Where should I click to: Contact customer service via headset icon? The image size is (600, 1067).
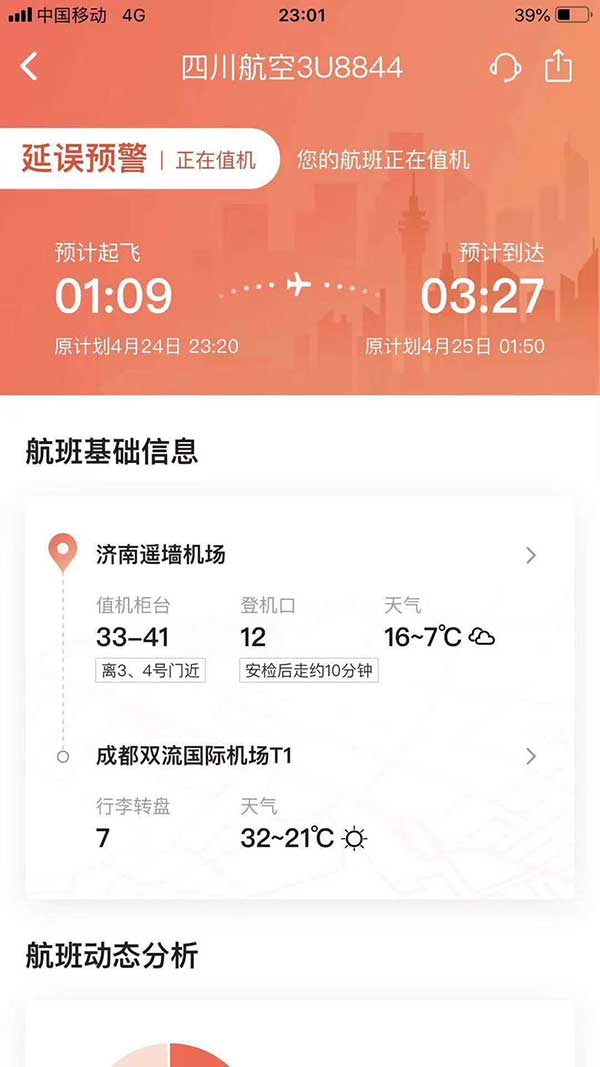pyautogui.click(x=505, y=67)
